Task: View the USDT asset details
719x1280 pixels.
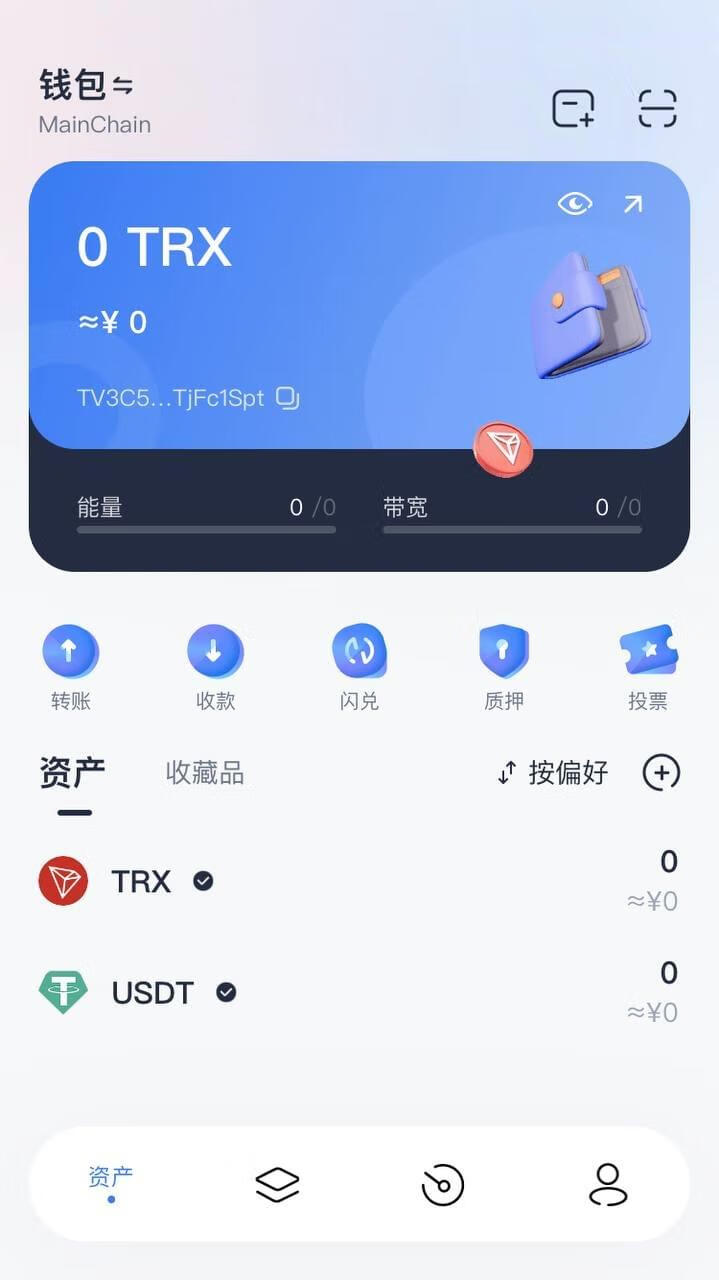Action: [x=359, y=992]
